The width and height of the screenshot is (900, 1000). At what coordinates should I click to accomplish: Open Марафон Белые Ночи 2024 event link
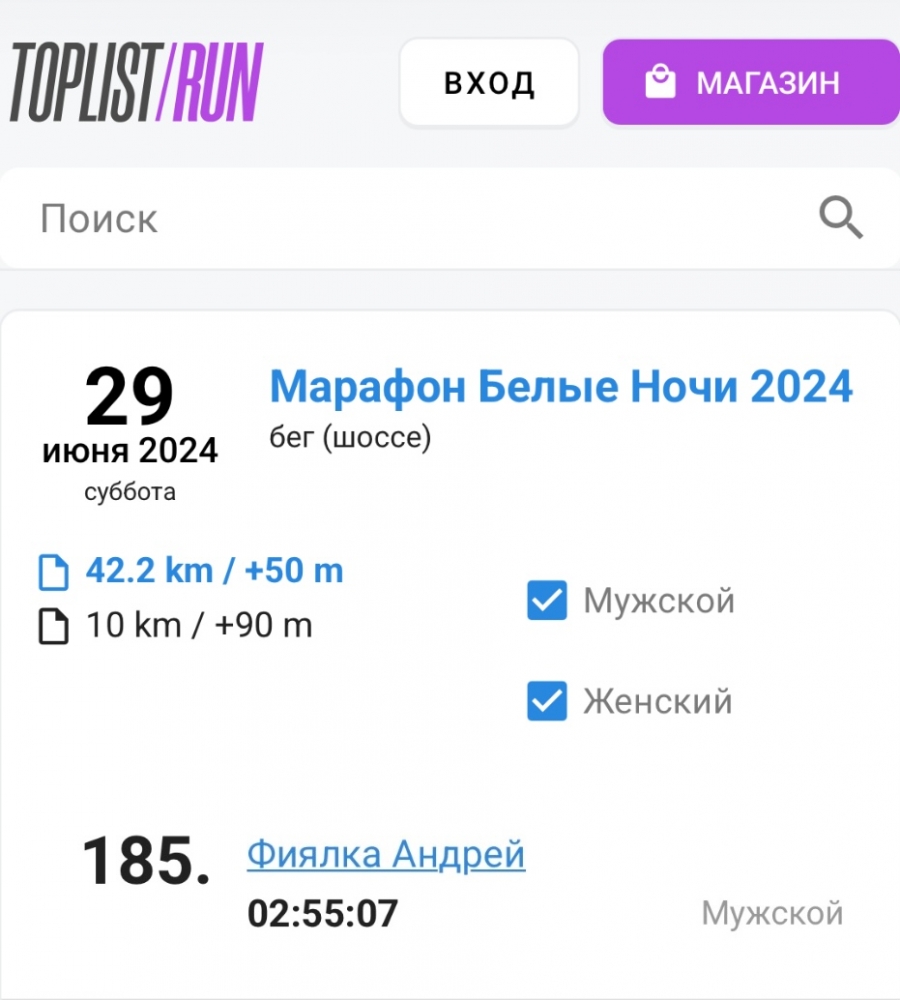tap(561, 387)
